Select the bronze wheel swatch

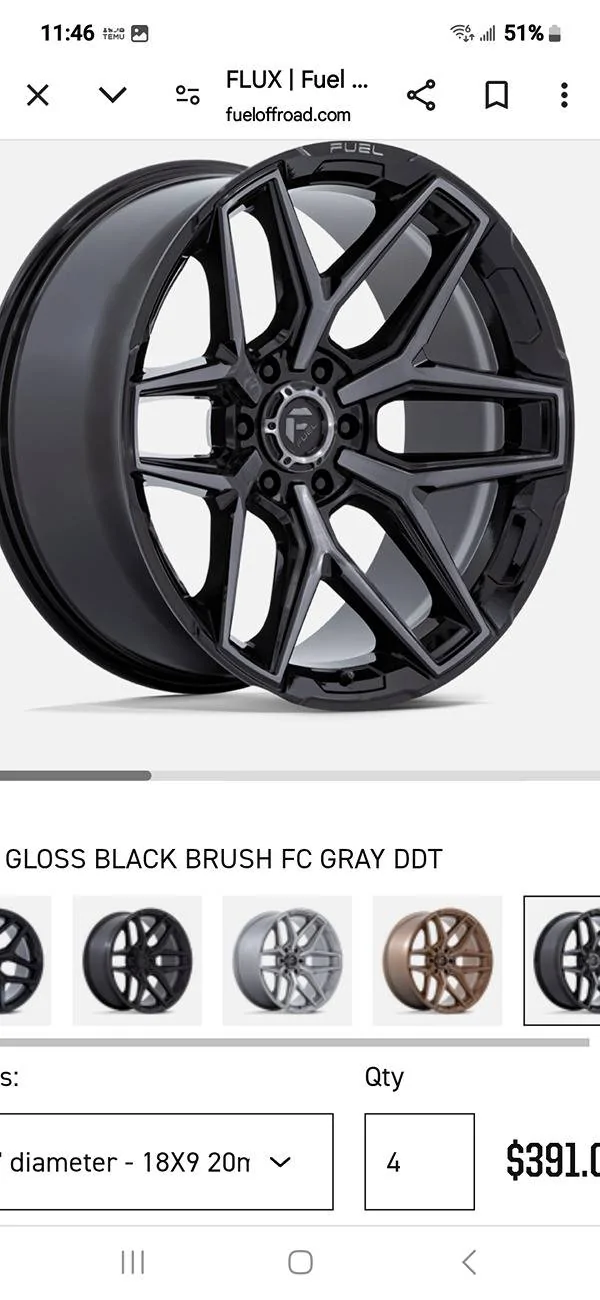(437, 960)
